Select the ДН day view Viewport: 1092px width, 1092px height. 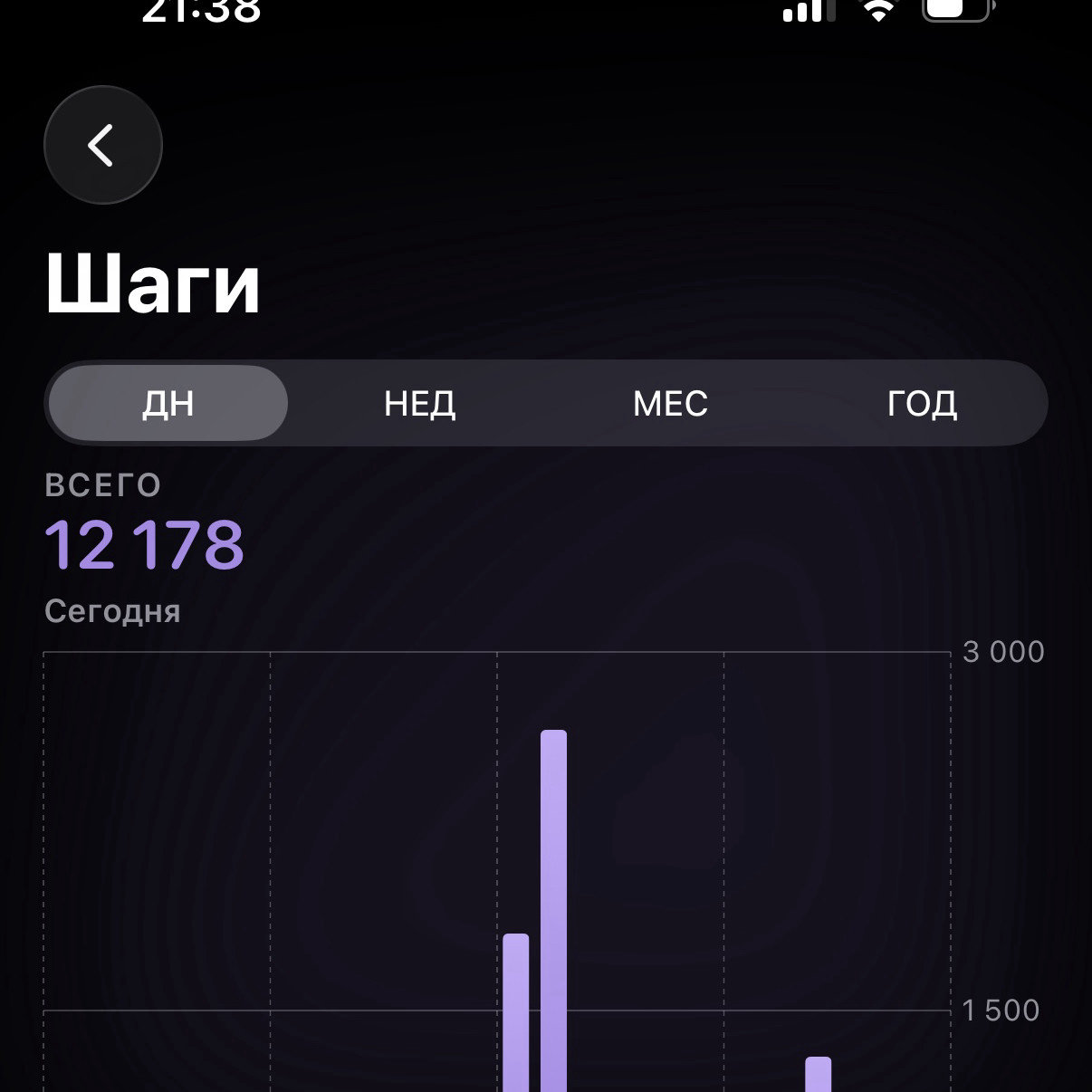pos(168,403)
